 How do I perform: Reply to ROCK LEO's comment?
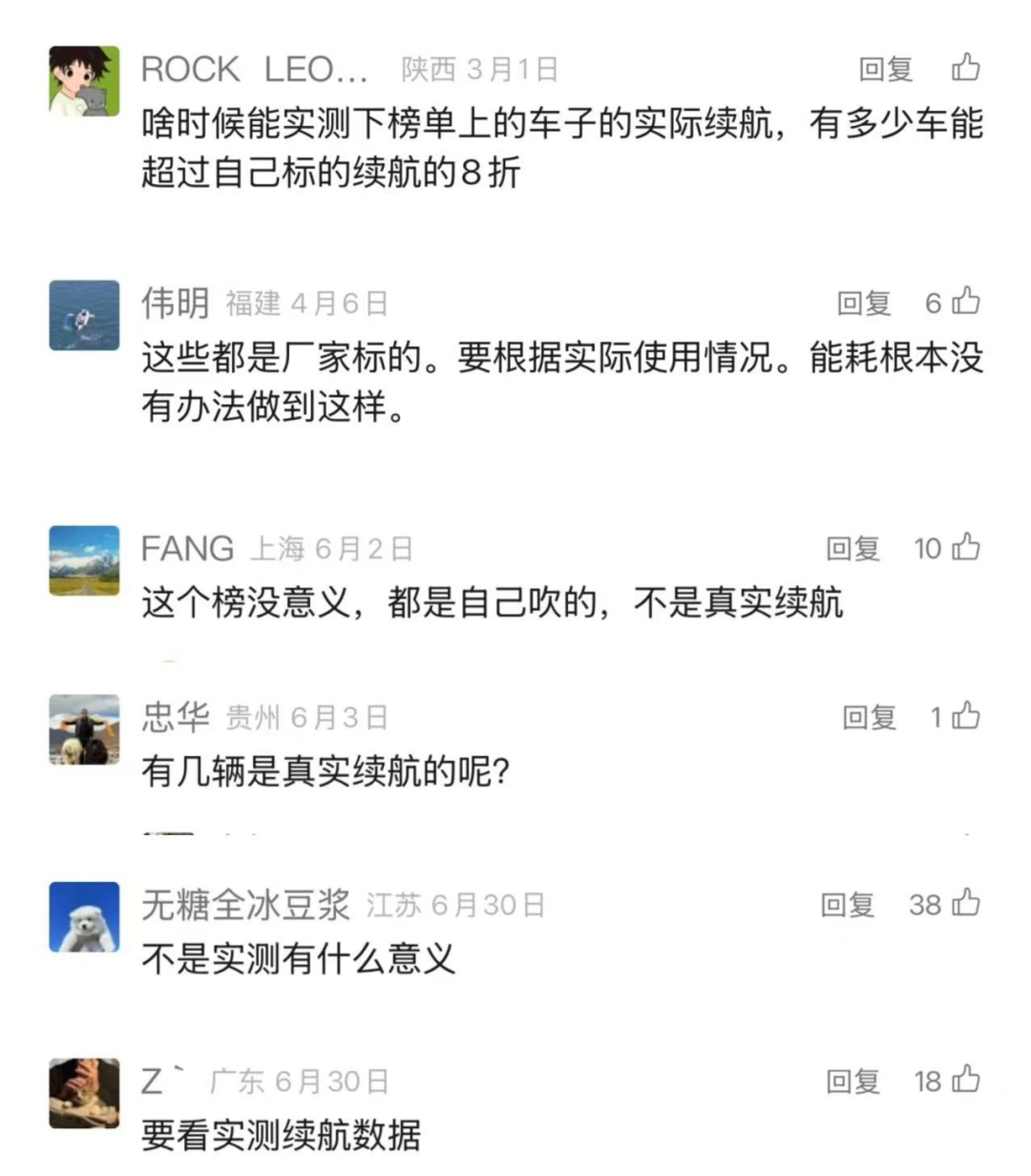pos(885,69)
